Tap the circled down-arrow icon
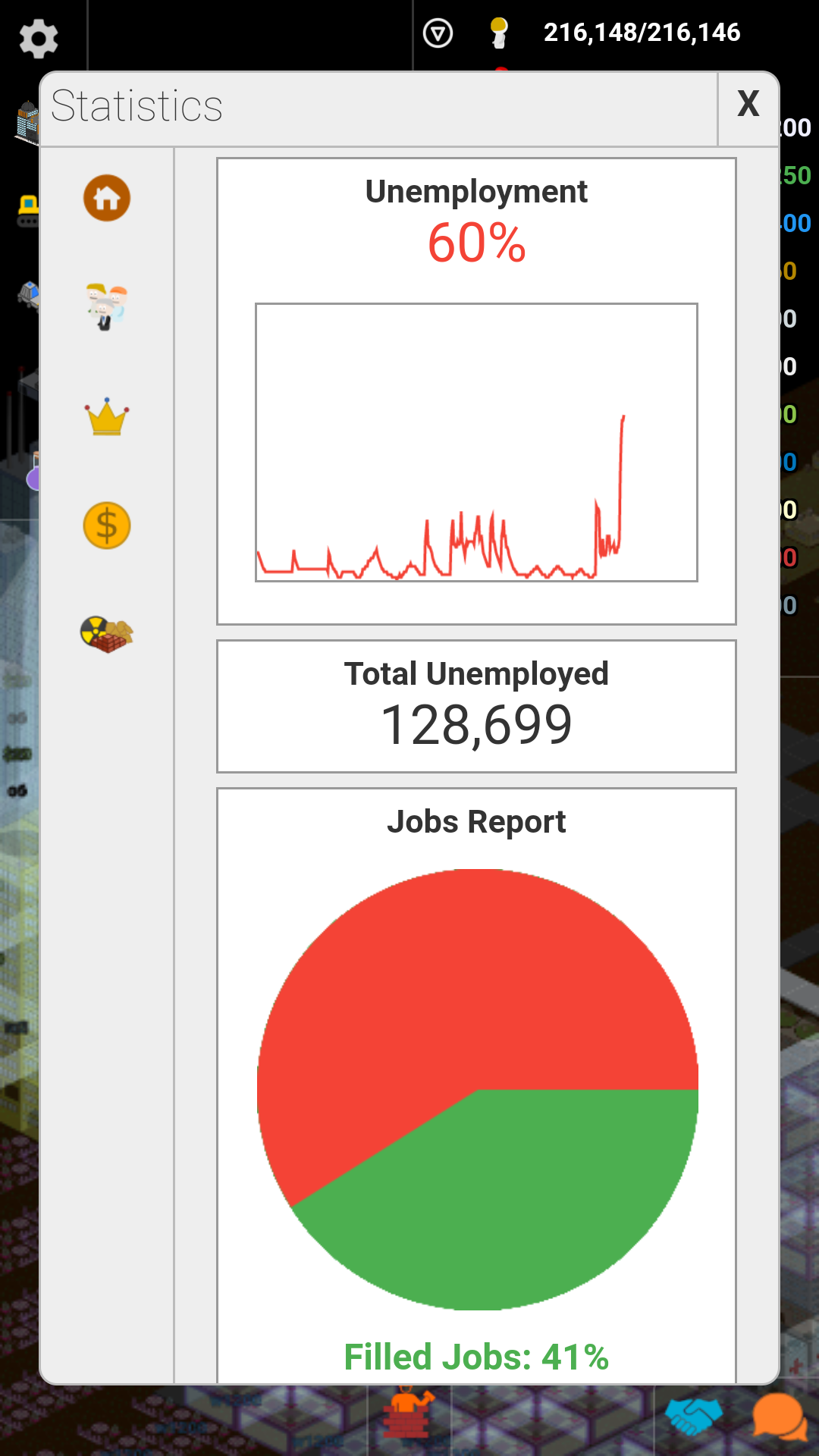This screenshot has height=1456, width=819. click(x=438, y=33)
